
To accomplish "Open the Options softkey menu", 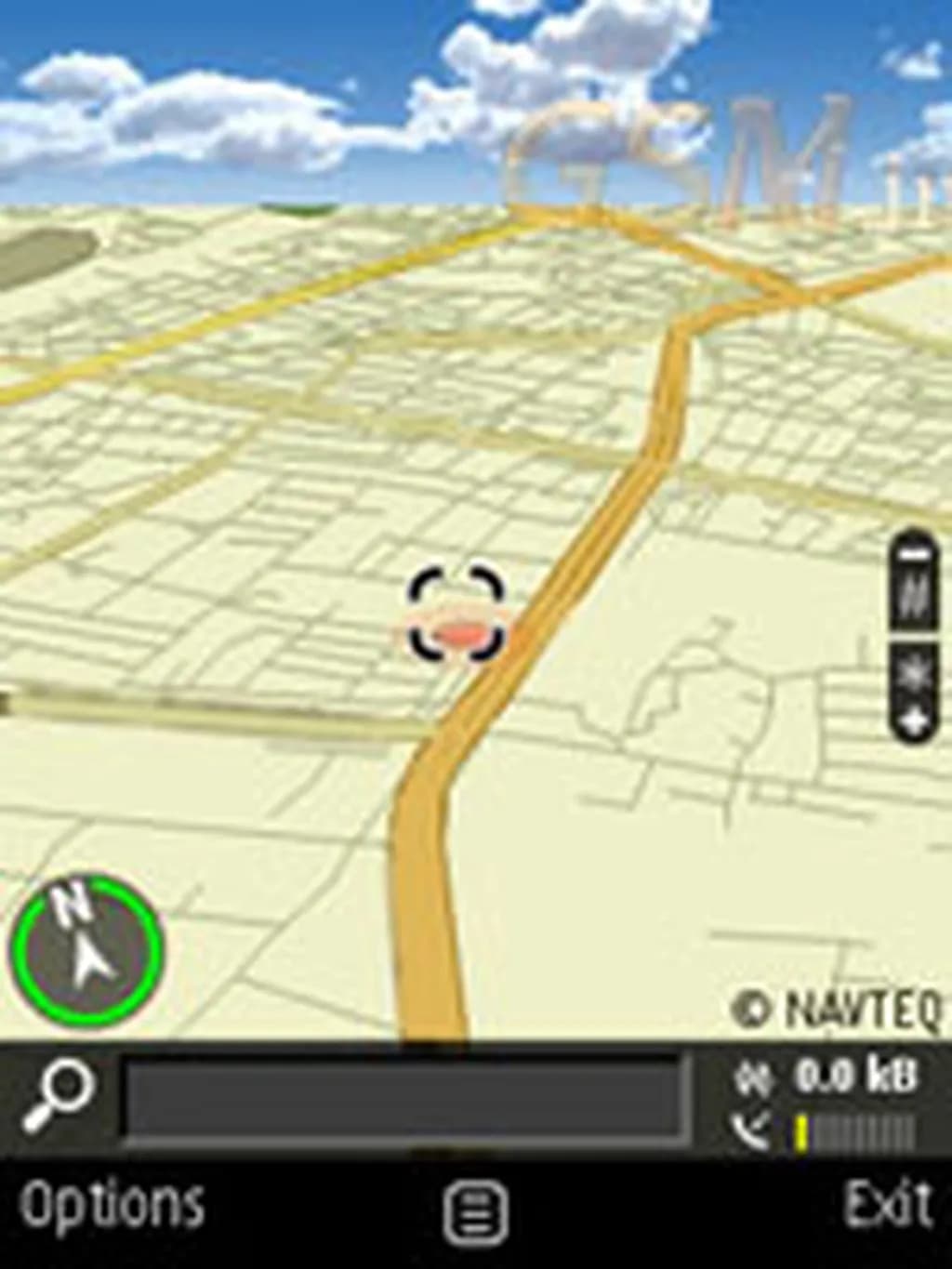I will pos(112,1206).
